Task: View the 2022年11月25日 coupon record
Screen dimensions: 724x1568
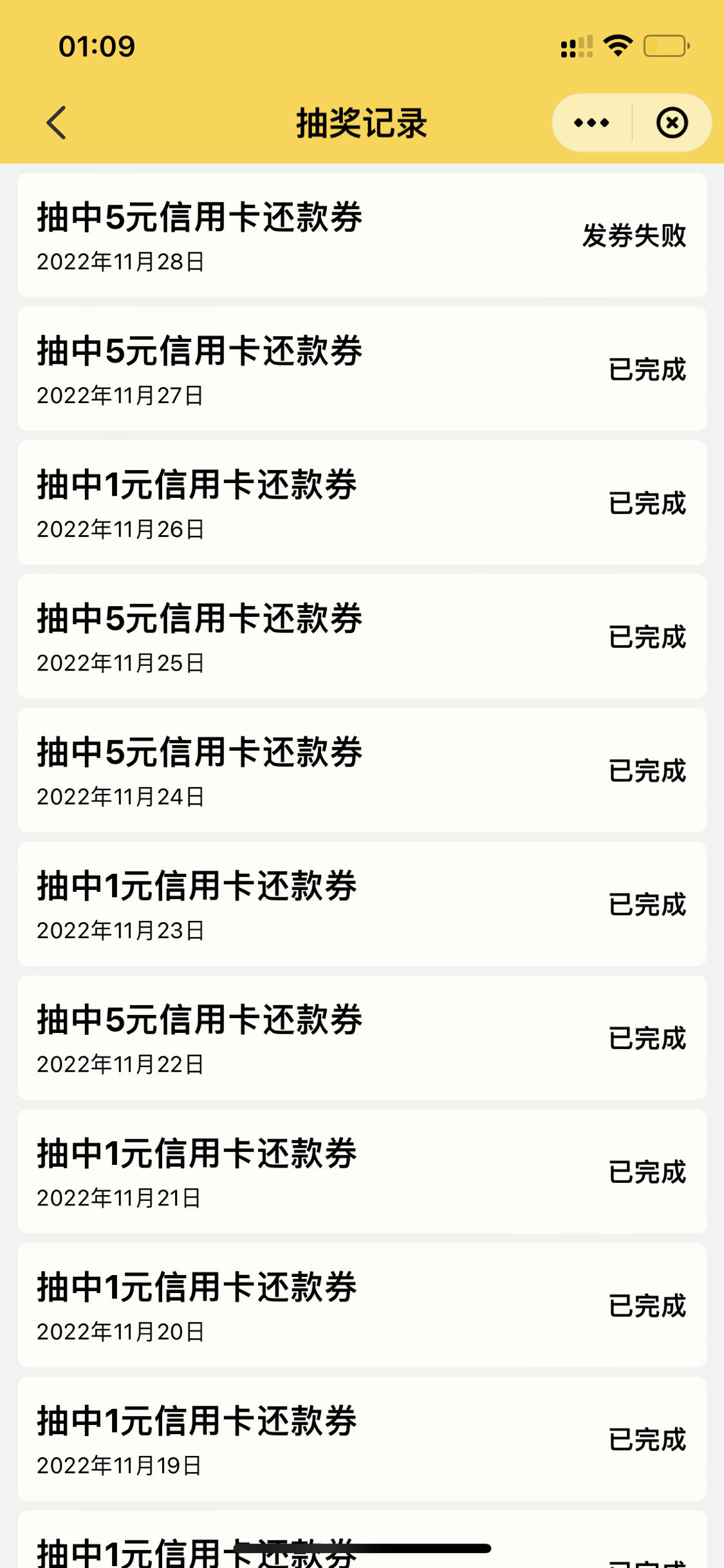Action: pyautogui.click(x=362, y=636)
